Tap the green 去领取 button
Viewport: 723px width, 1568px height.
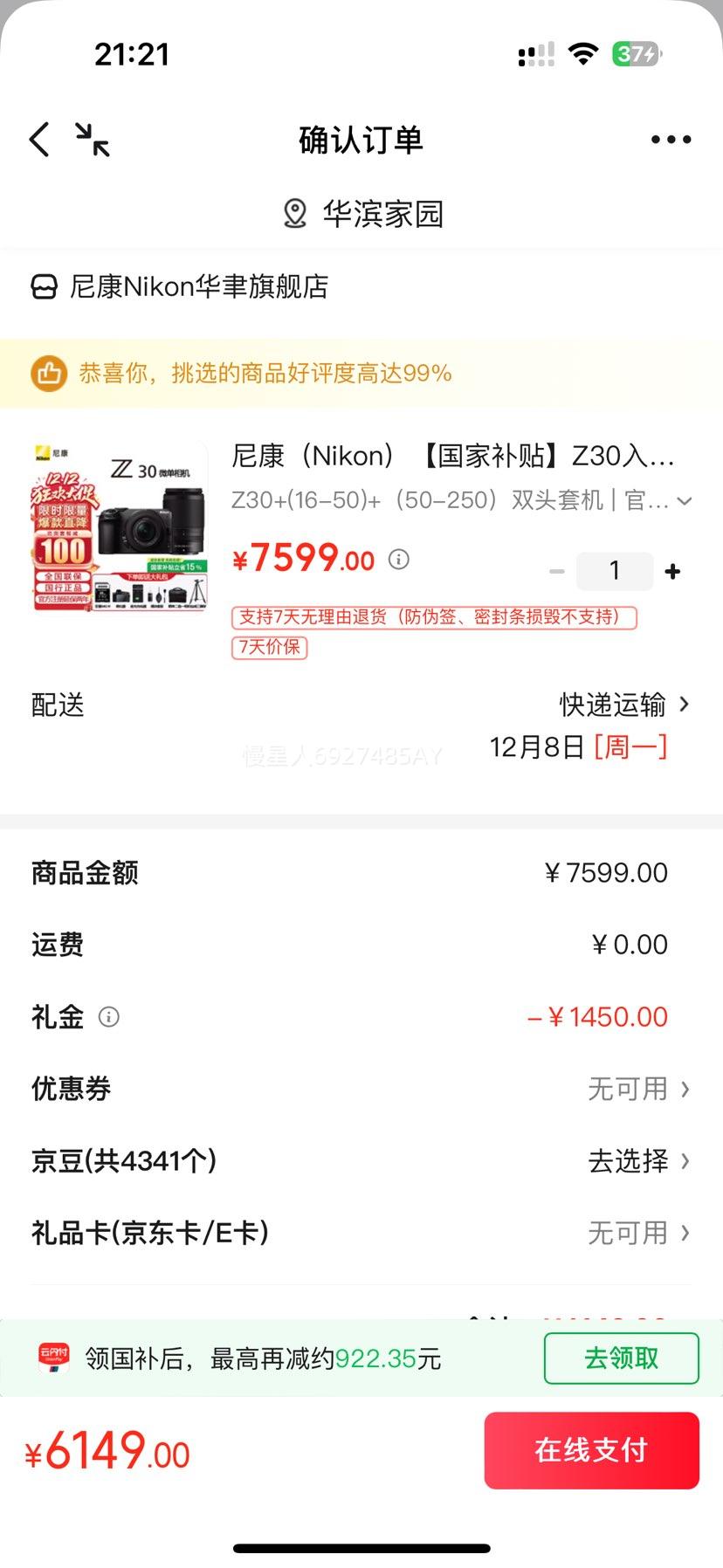pyautogui.click(x=621, y=1358)
